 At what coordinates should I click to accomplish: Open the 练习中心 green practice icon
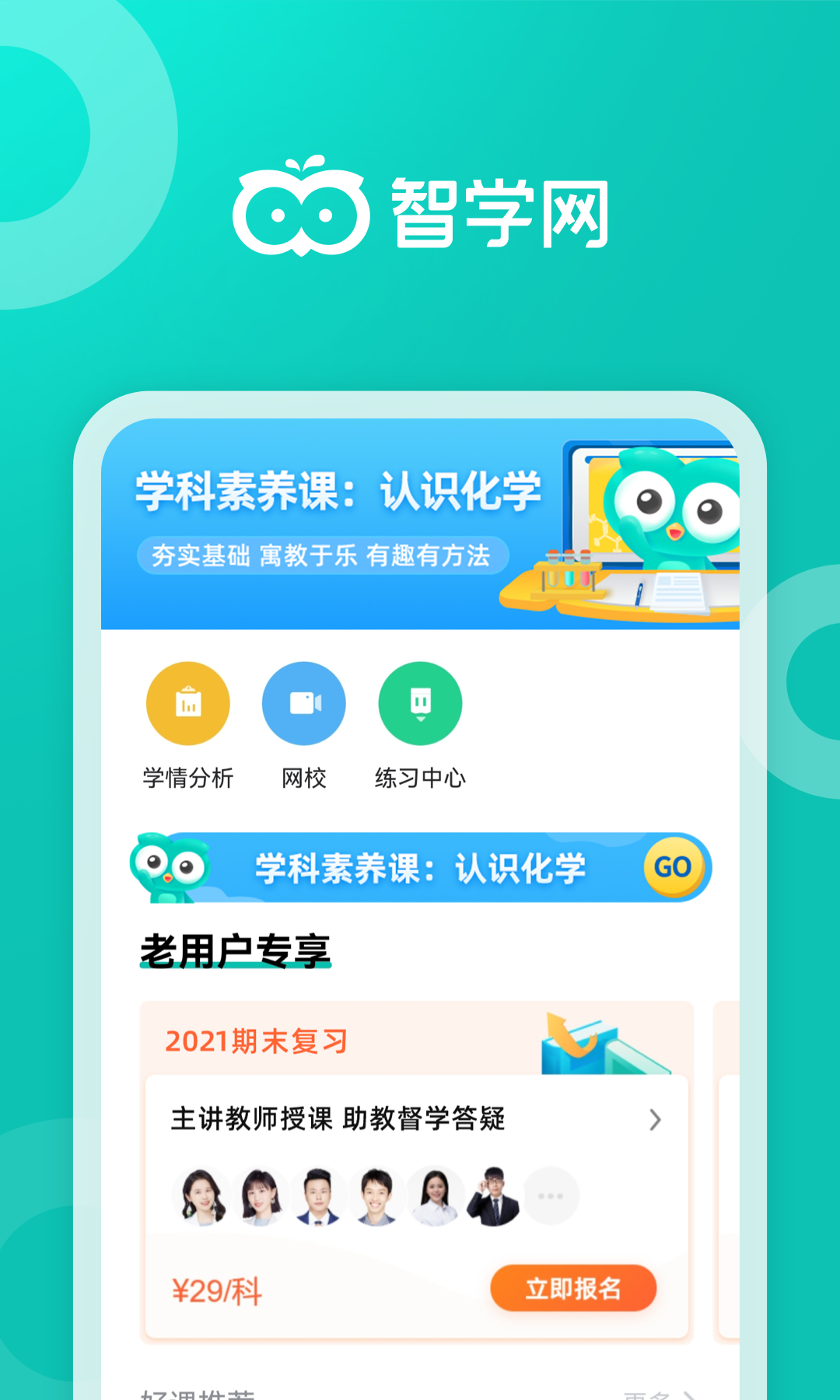tap(420, 702)
